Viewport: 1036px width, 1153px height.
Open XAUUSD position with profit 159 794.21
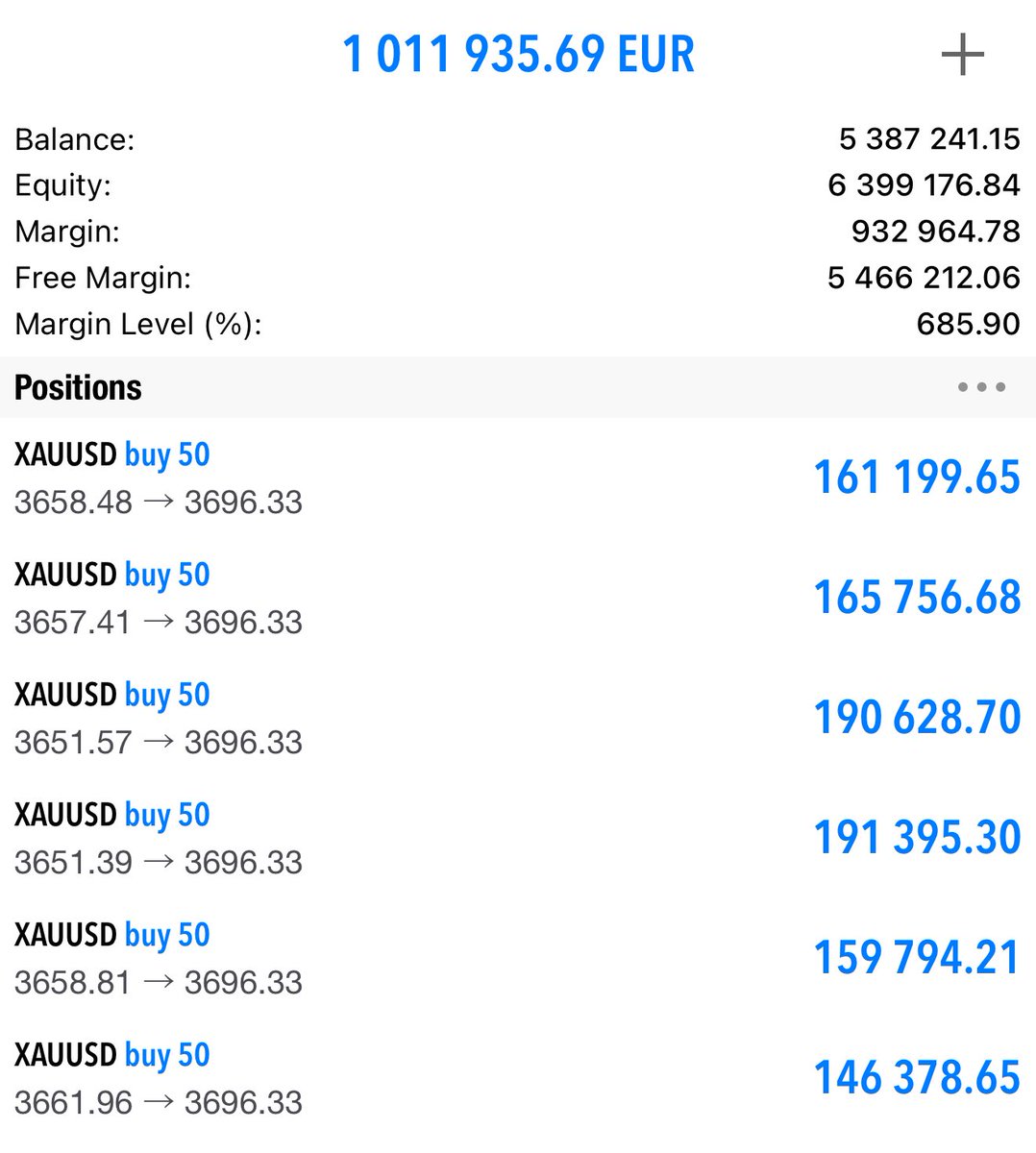point(517,958)
